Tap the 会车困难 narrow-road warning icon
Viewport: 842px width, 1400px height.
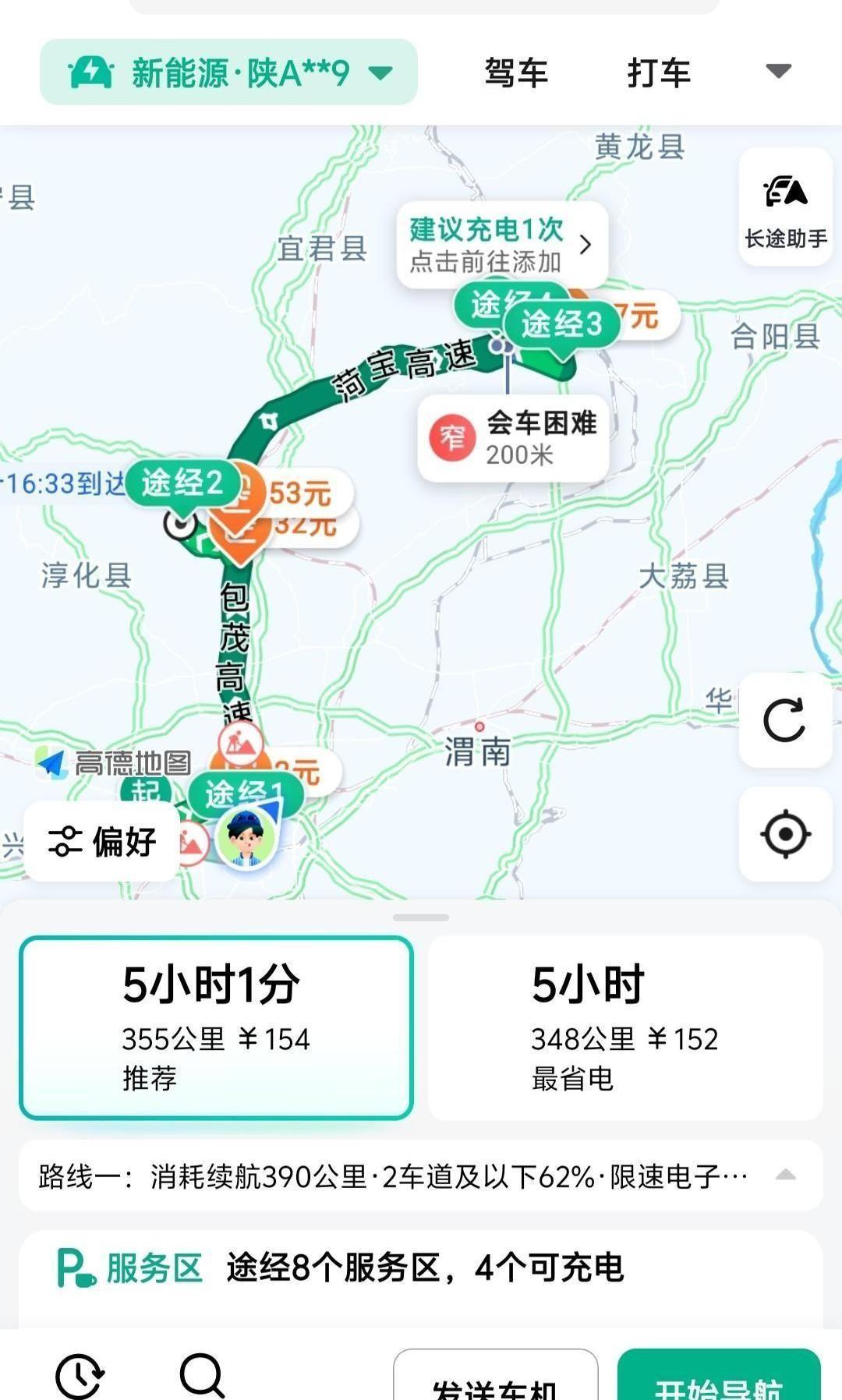click(x=451, y=437)
